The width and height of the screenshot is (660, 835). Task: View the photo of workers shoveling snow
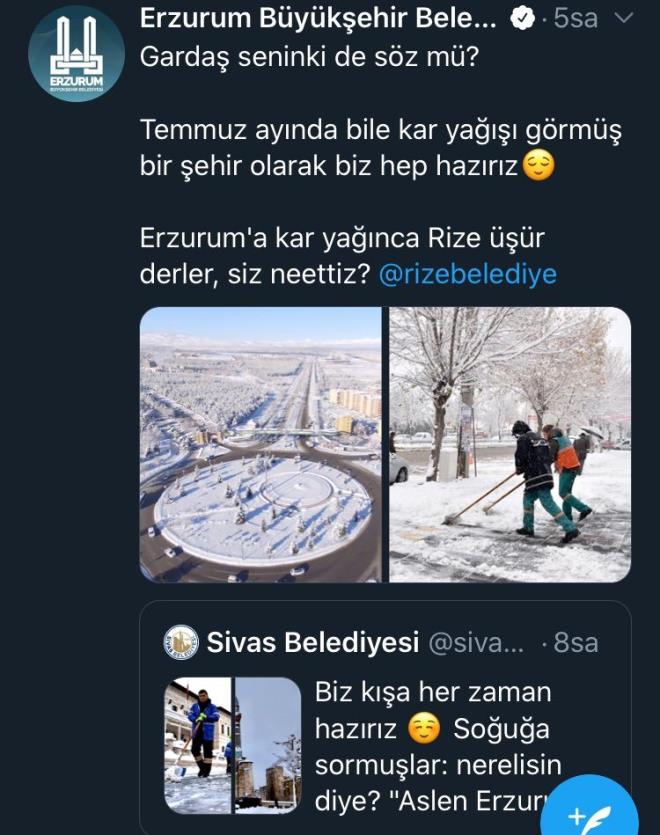click(x=510, y=444)
